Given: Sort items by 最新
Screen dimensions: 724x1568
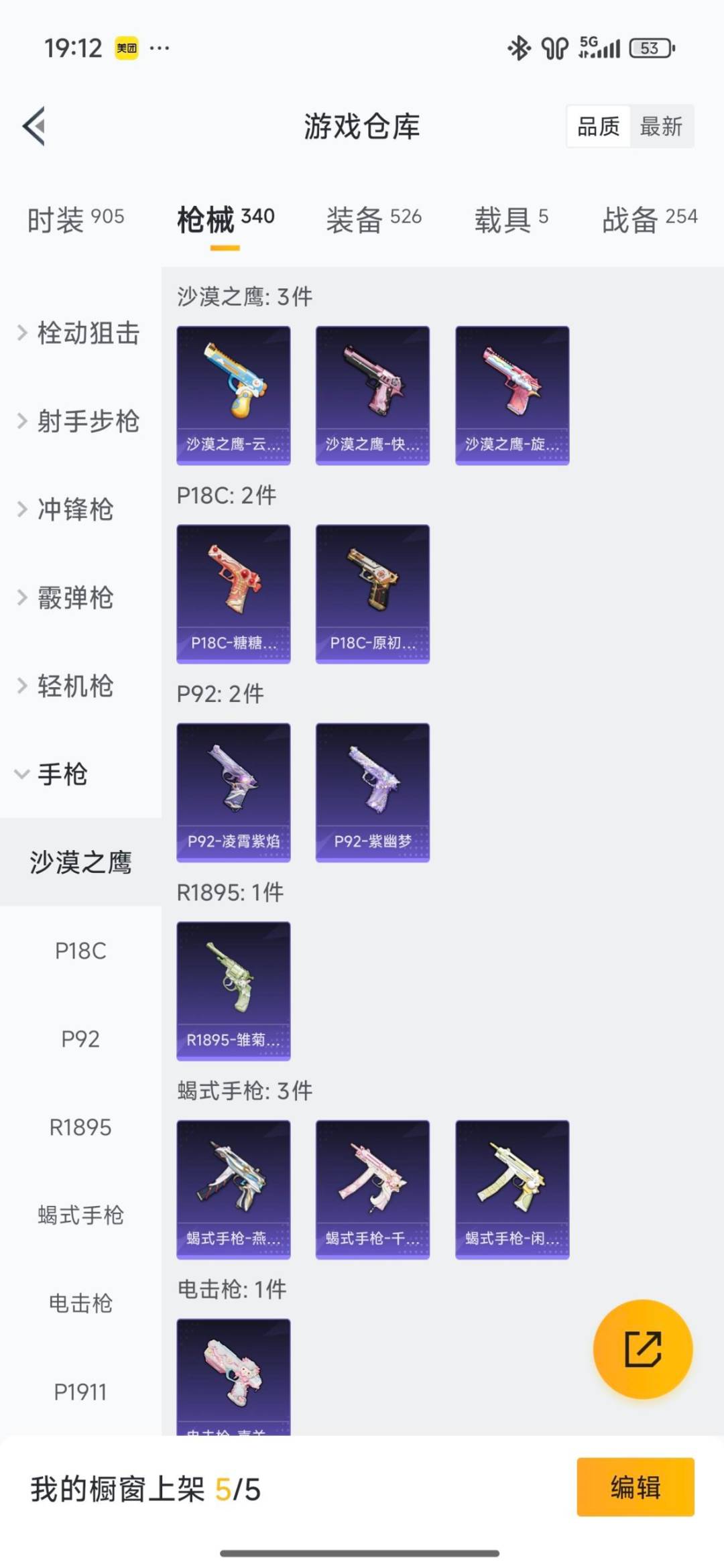Looking at the screenshot, I should tap(660, 127).
